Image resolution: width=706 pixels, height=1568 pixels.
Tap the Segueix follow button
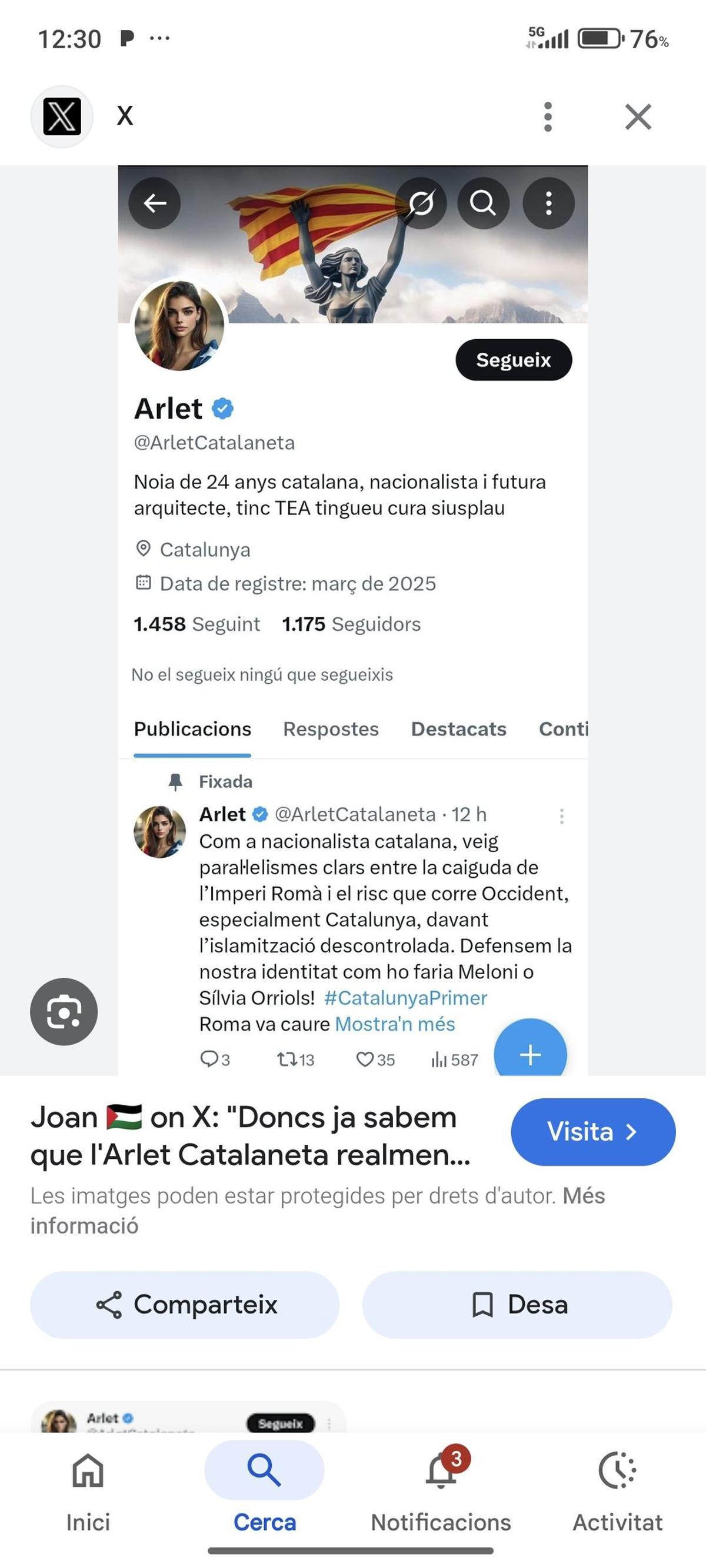[x=514, y=360]
